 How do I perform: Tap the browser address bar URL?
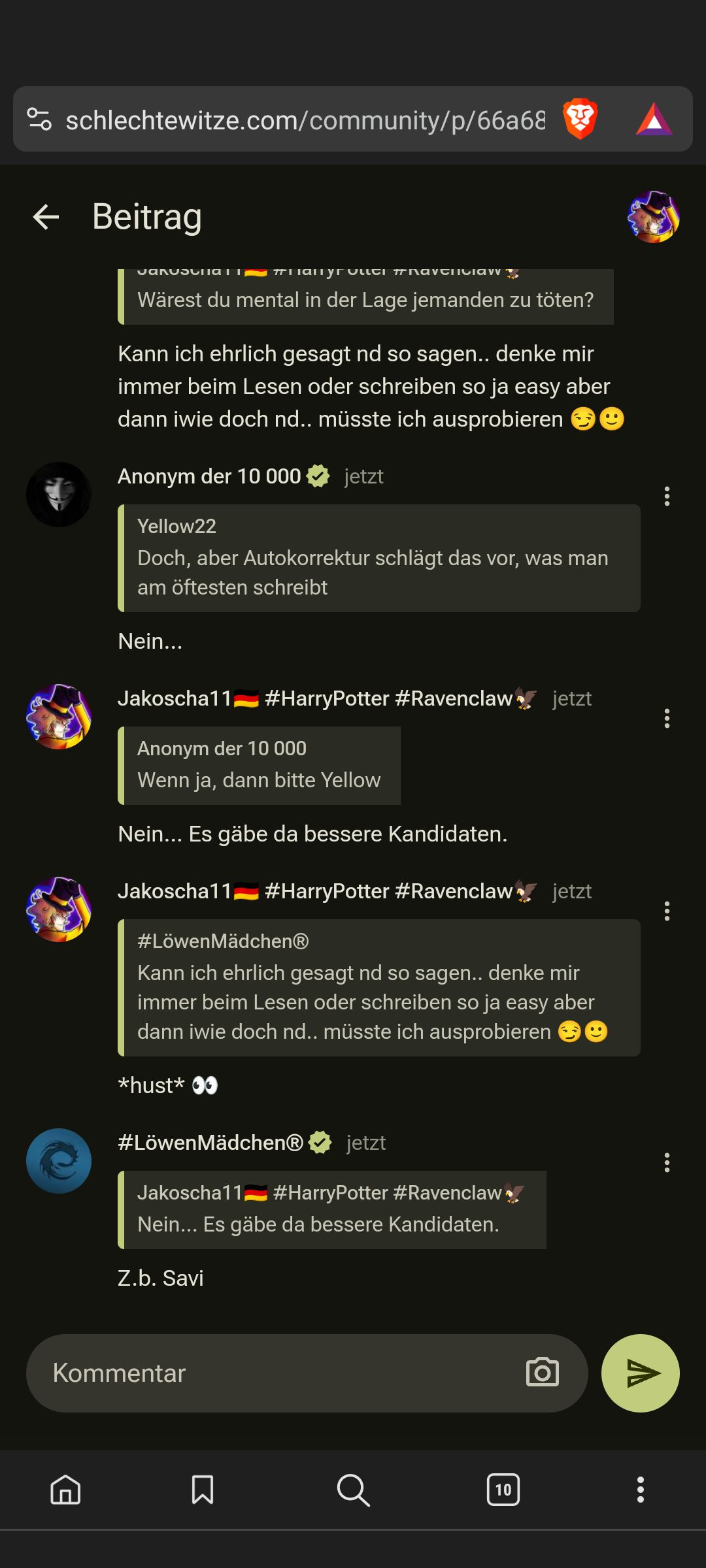click(305, 120)
